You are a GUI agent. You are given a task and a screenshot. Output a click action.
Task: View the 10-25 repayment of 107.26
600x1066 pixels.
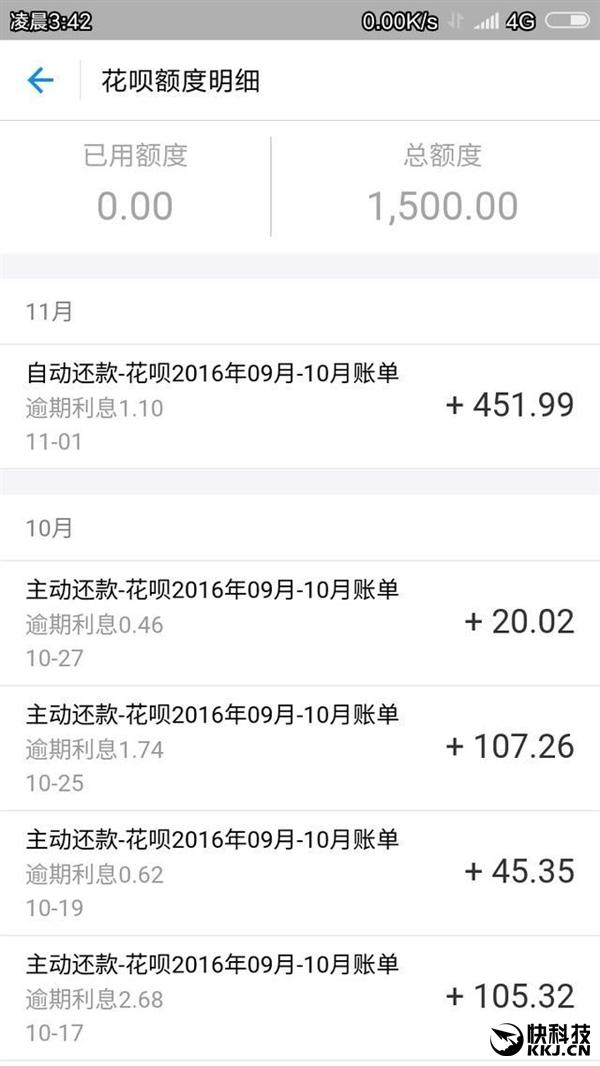(x=300, y=748)
